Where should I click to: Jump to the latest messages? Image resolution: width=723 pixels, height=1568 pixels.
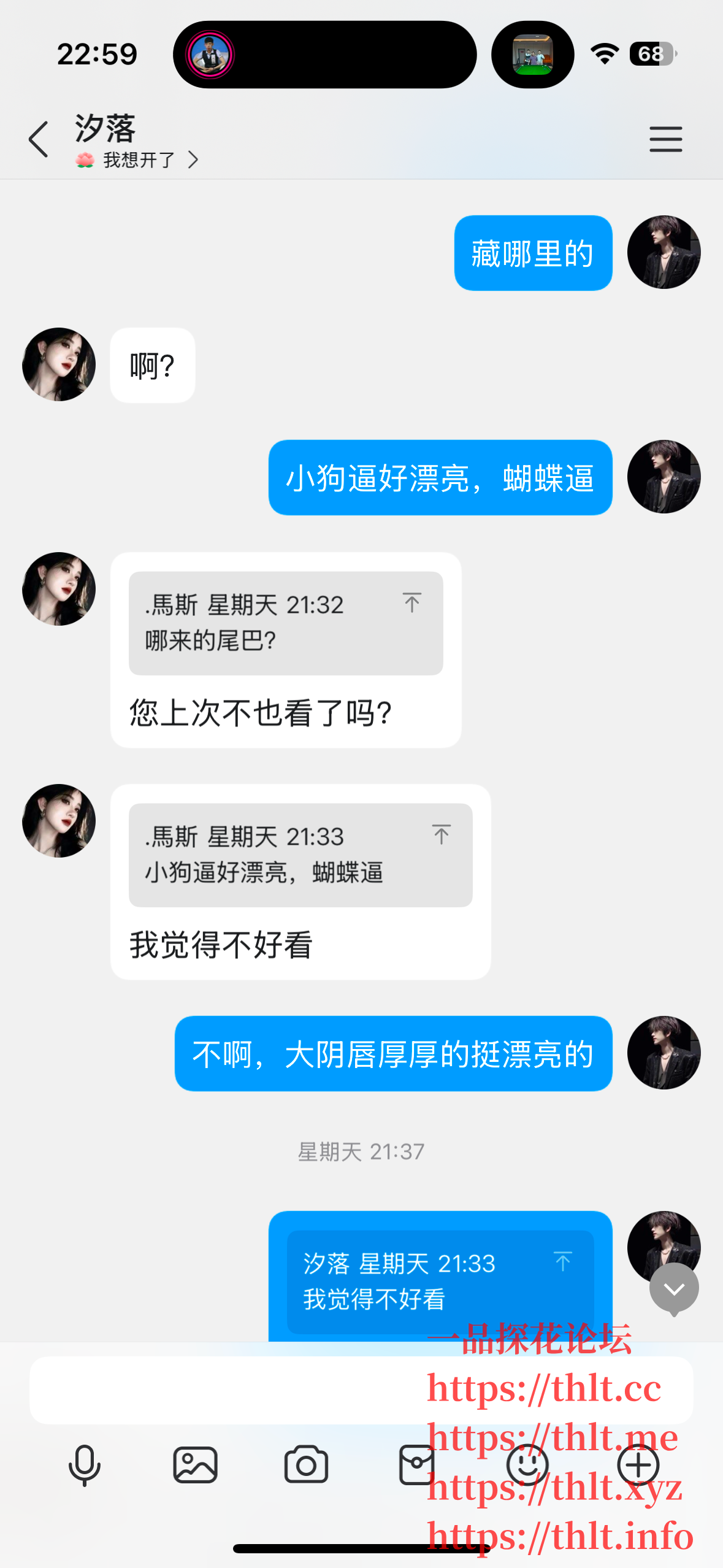tap(674, 1288)
